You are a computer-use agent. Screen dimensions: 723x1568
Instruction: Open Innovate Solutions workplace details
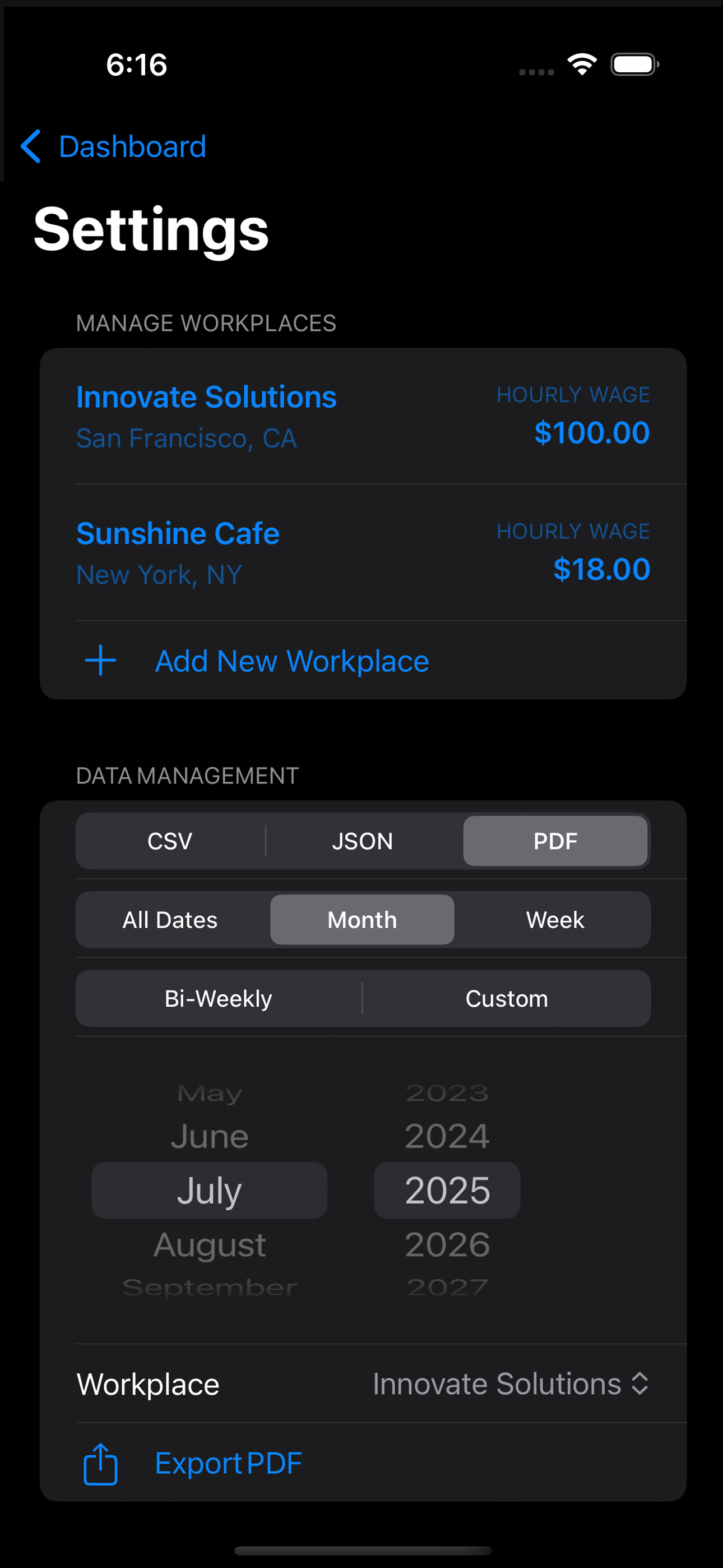206,396
